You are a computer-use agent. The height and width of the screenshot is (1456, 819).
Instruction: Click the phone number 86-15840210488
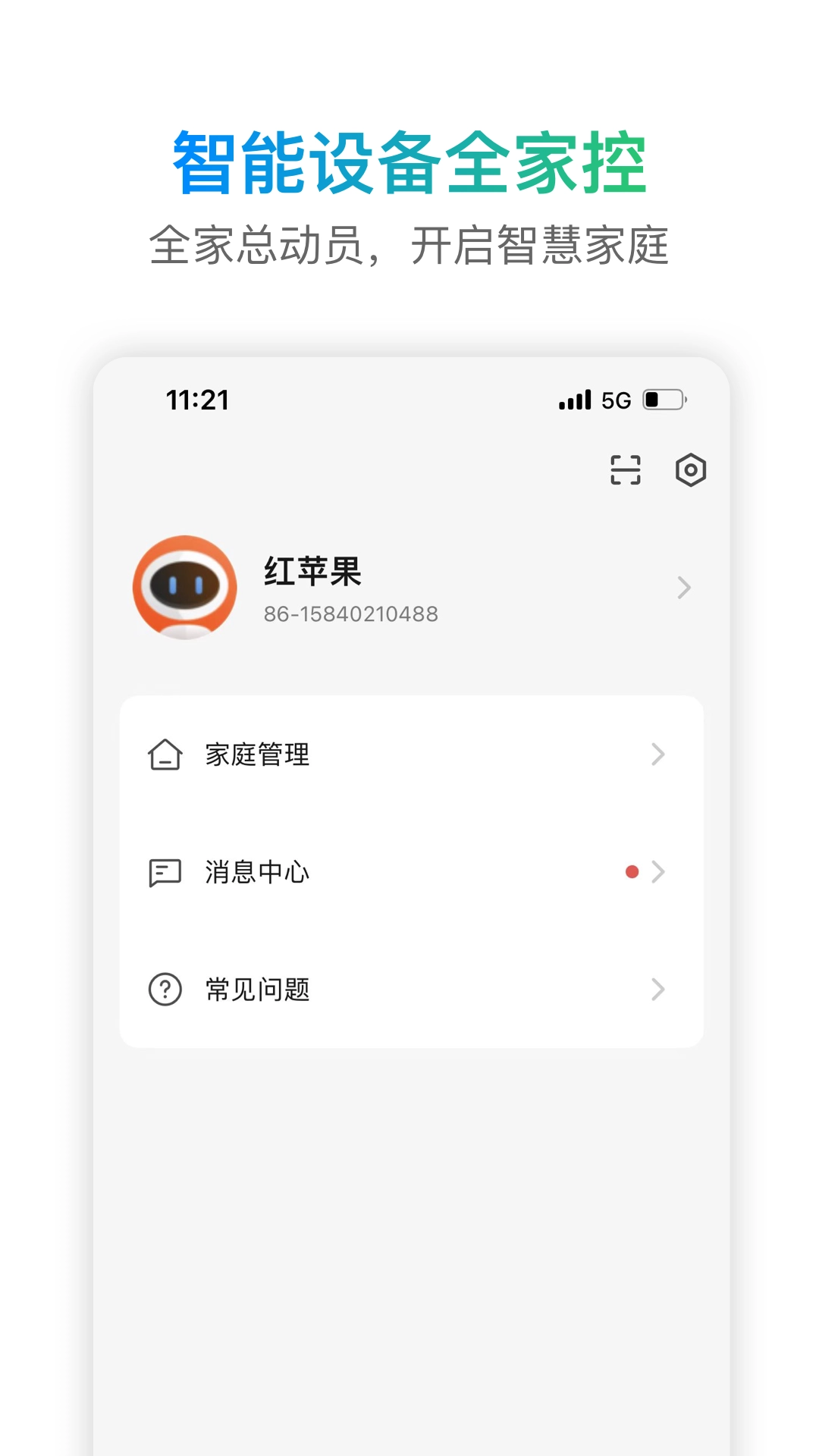(349, 614)
